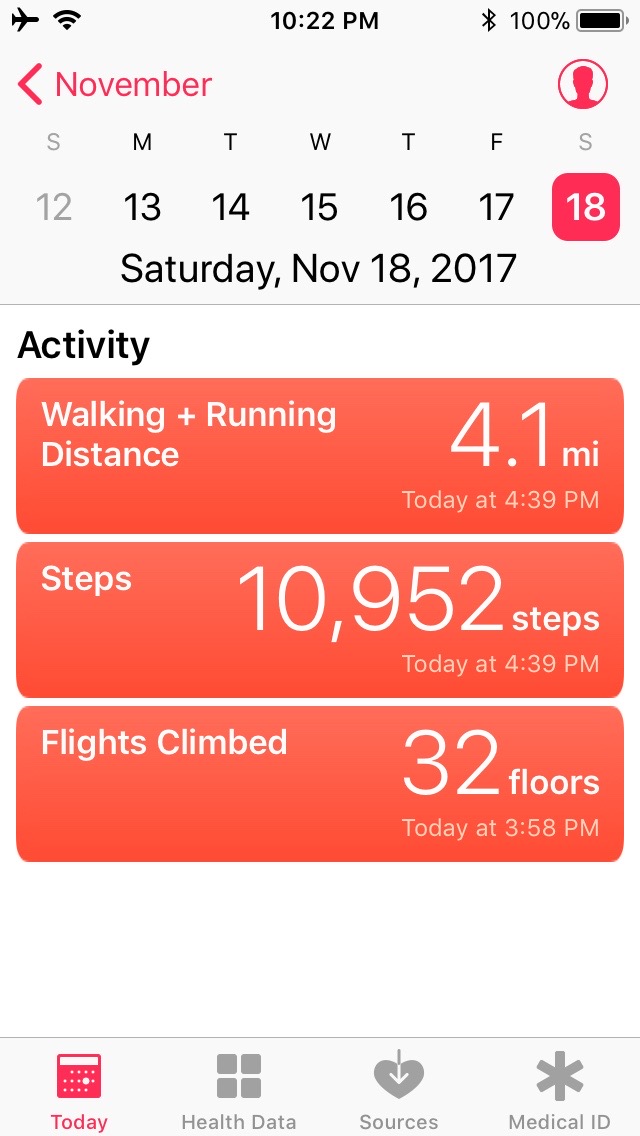Open the Steps card
Viewport: 640px width, 1136px height.
(x=320, y=620)
